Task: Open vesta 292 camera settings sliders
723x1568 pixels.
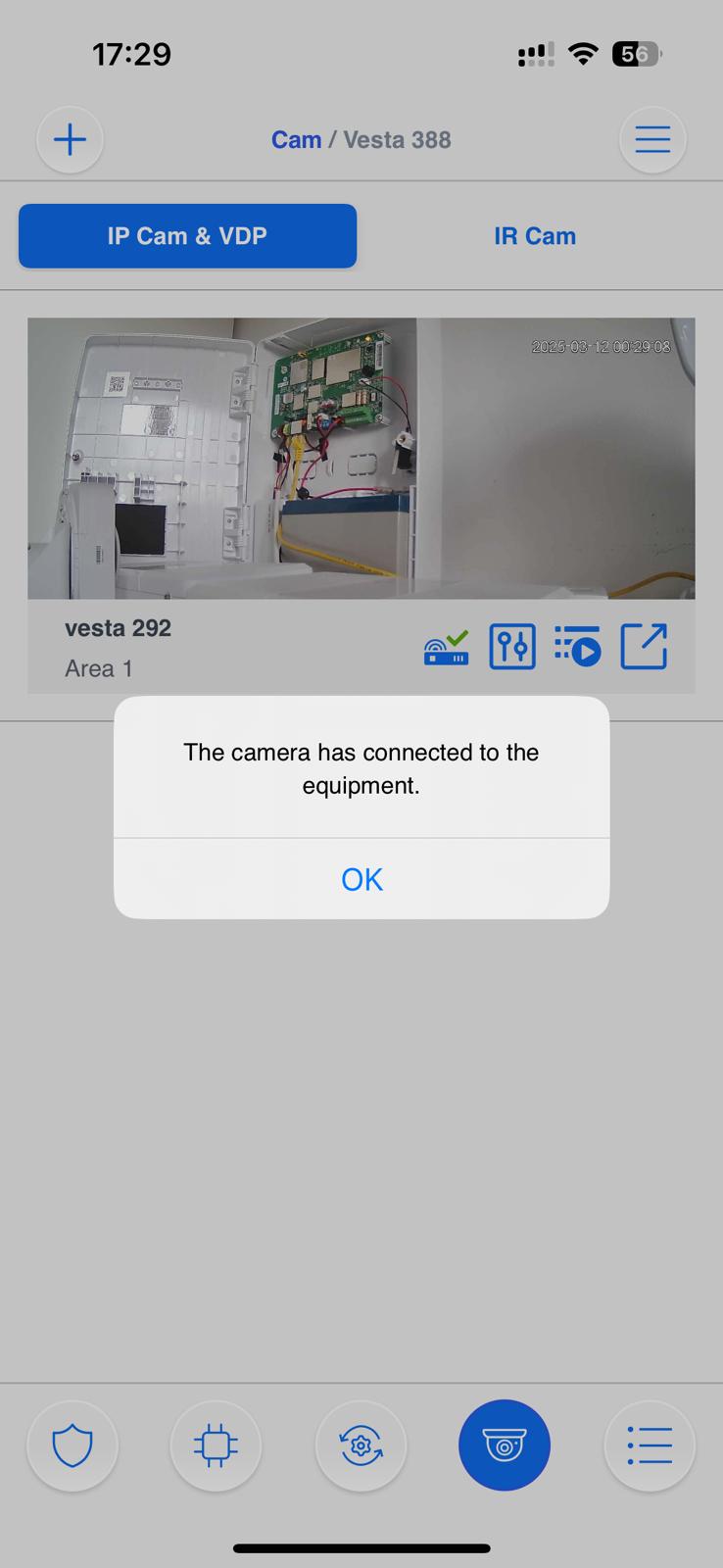Action: coord(512,648)
